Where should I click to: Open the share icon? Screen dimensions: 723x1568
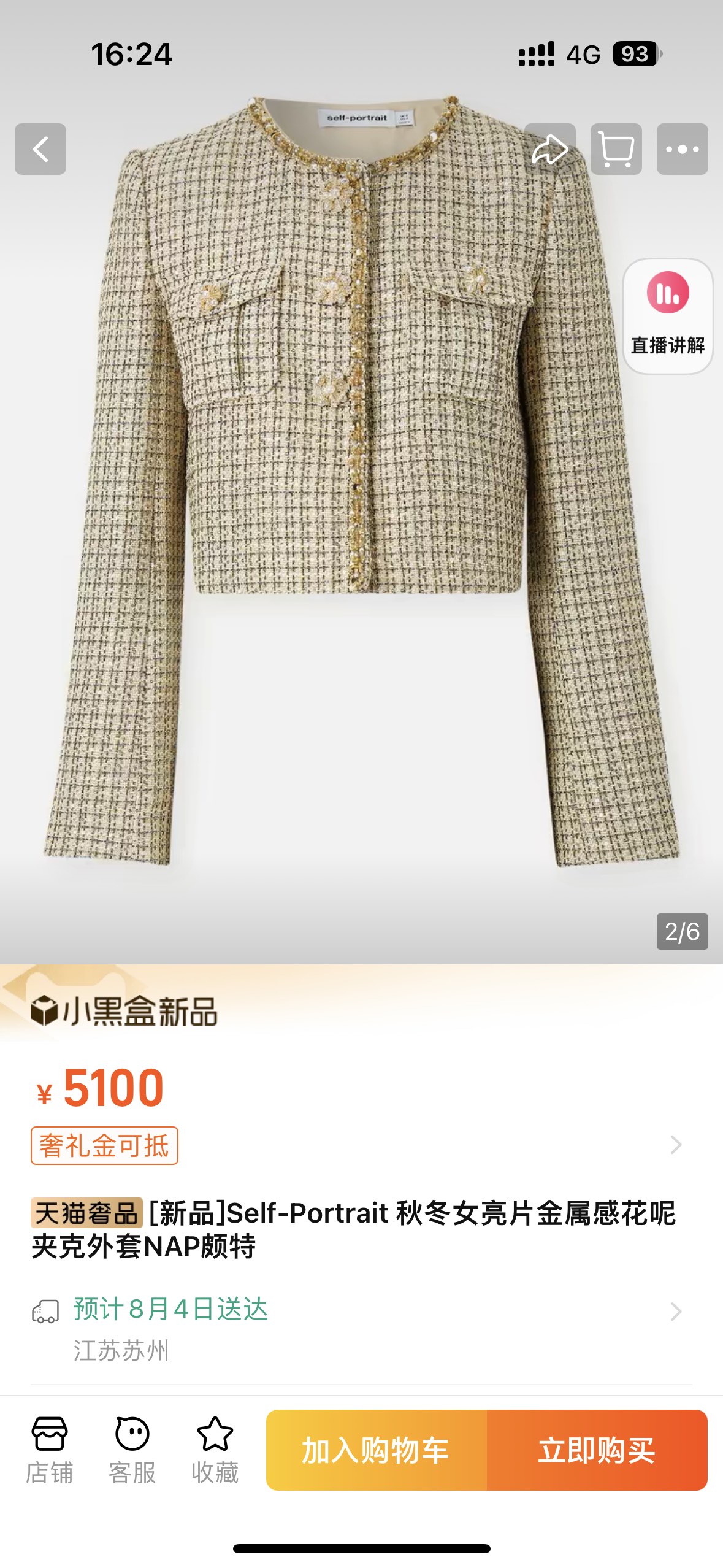click(551, 149)
